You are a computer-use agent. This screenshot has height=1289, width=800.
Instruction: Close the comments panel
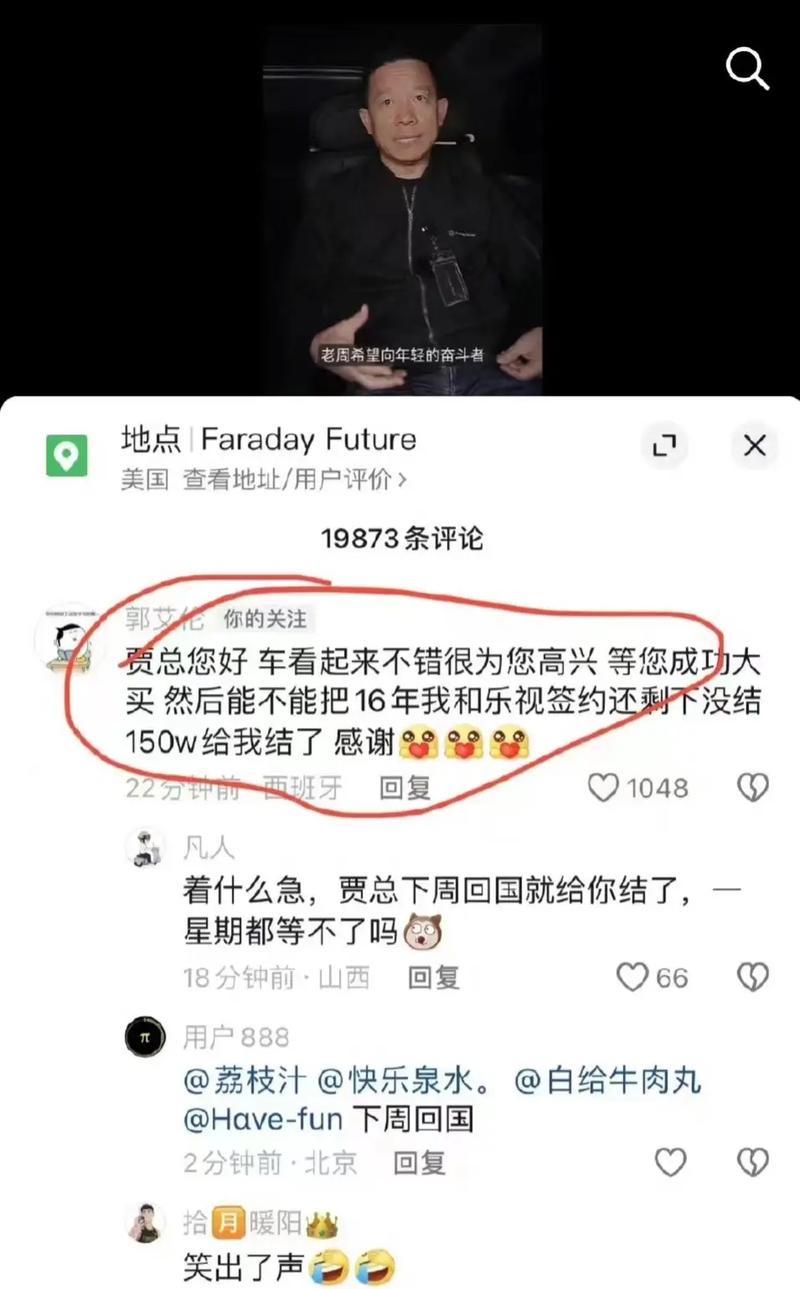[x=754, y=446]
